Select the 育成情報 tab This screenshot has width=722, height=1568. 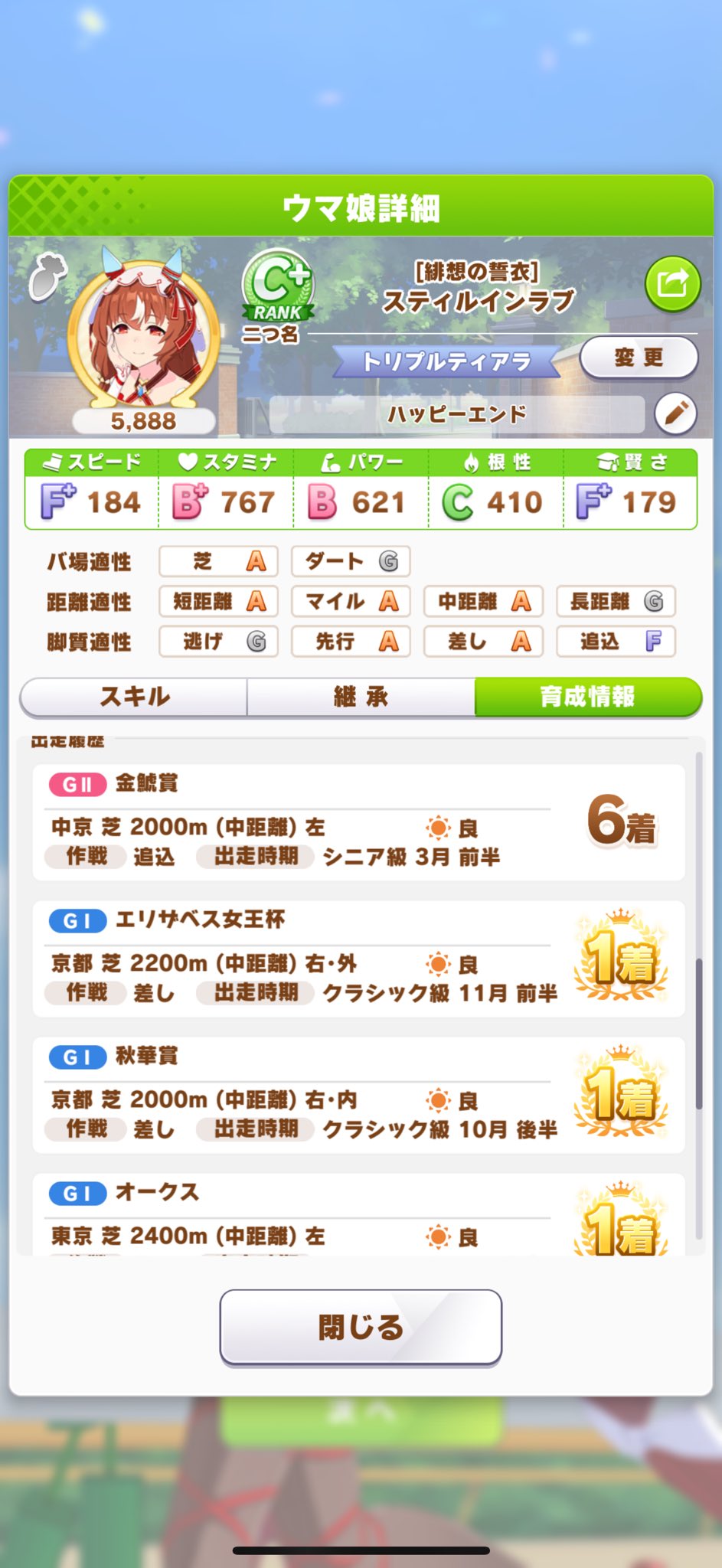point(587,697)
